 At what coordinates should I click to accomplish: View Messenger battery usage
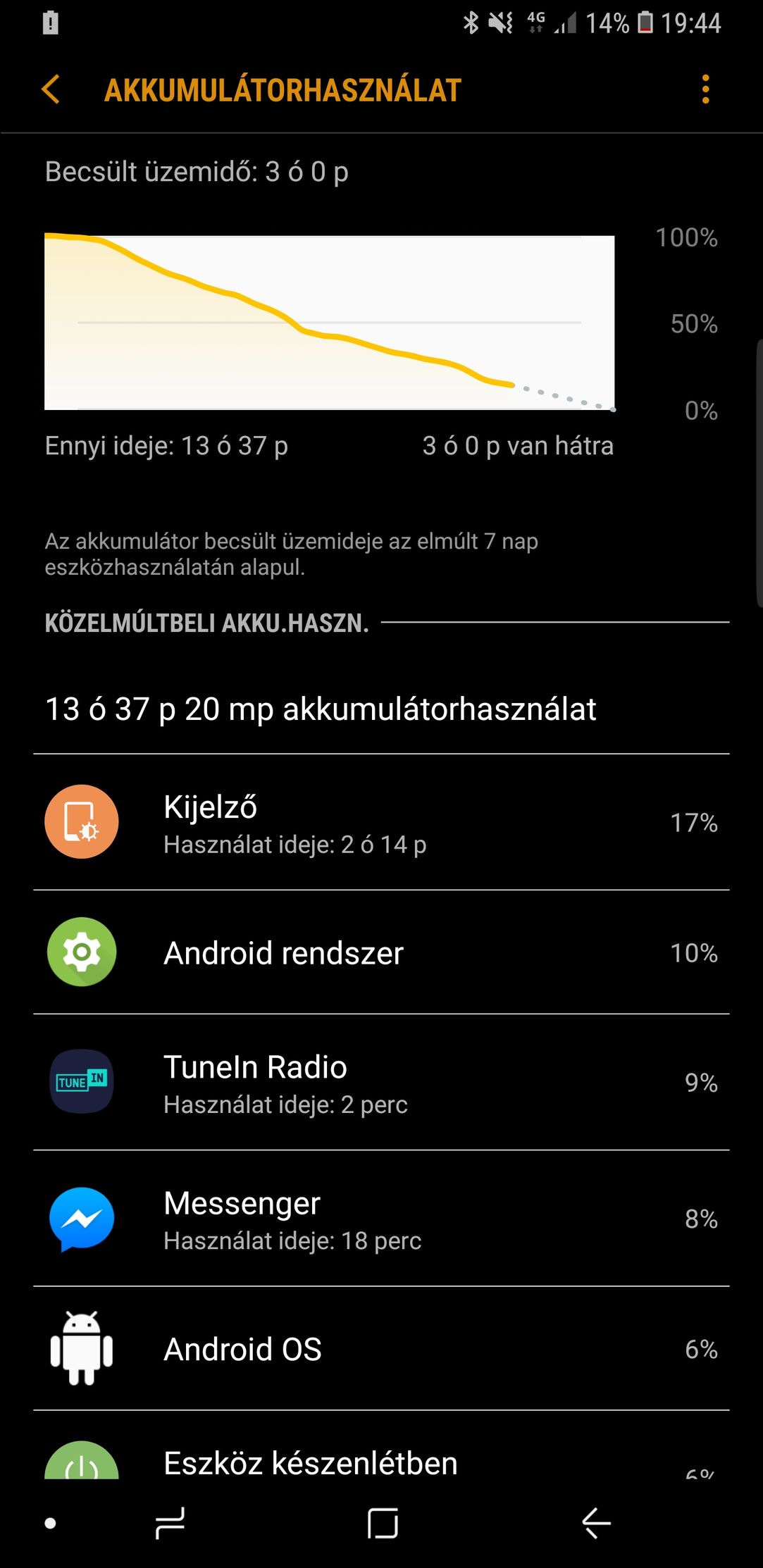[381, 1219]
